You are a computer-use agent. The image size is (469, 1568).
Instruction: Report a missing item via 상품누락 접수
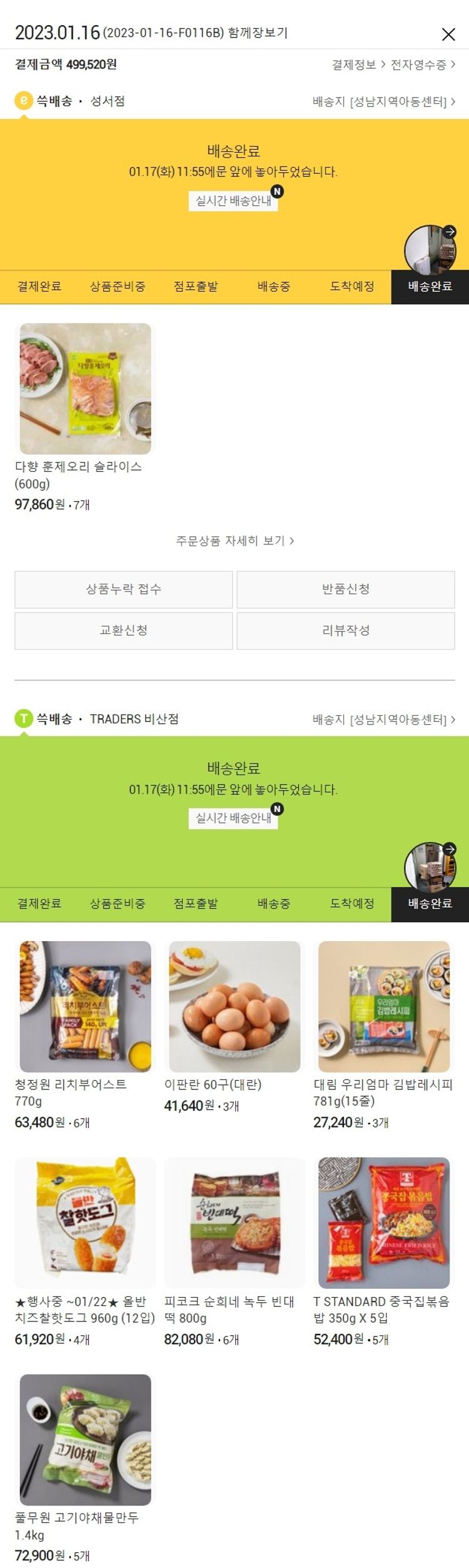[124, 589]
